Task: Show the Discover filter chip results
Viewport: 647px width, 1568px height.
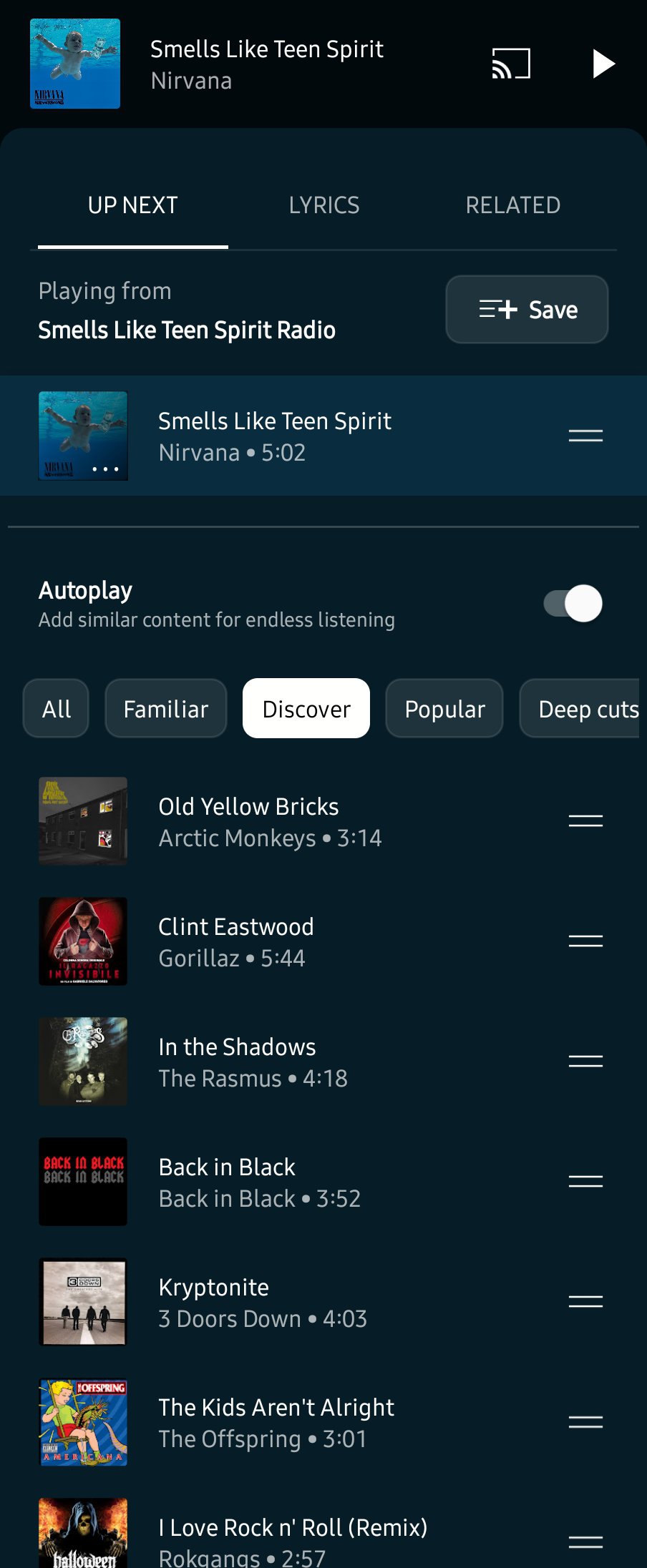Action: (x=306, y=709)
